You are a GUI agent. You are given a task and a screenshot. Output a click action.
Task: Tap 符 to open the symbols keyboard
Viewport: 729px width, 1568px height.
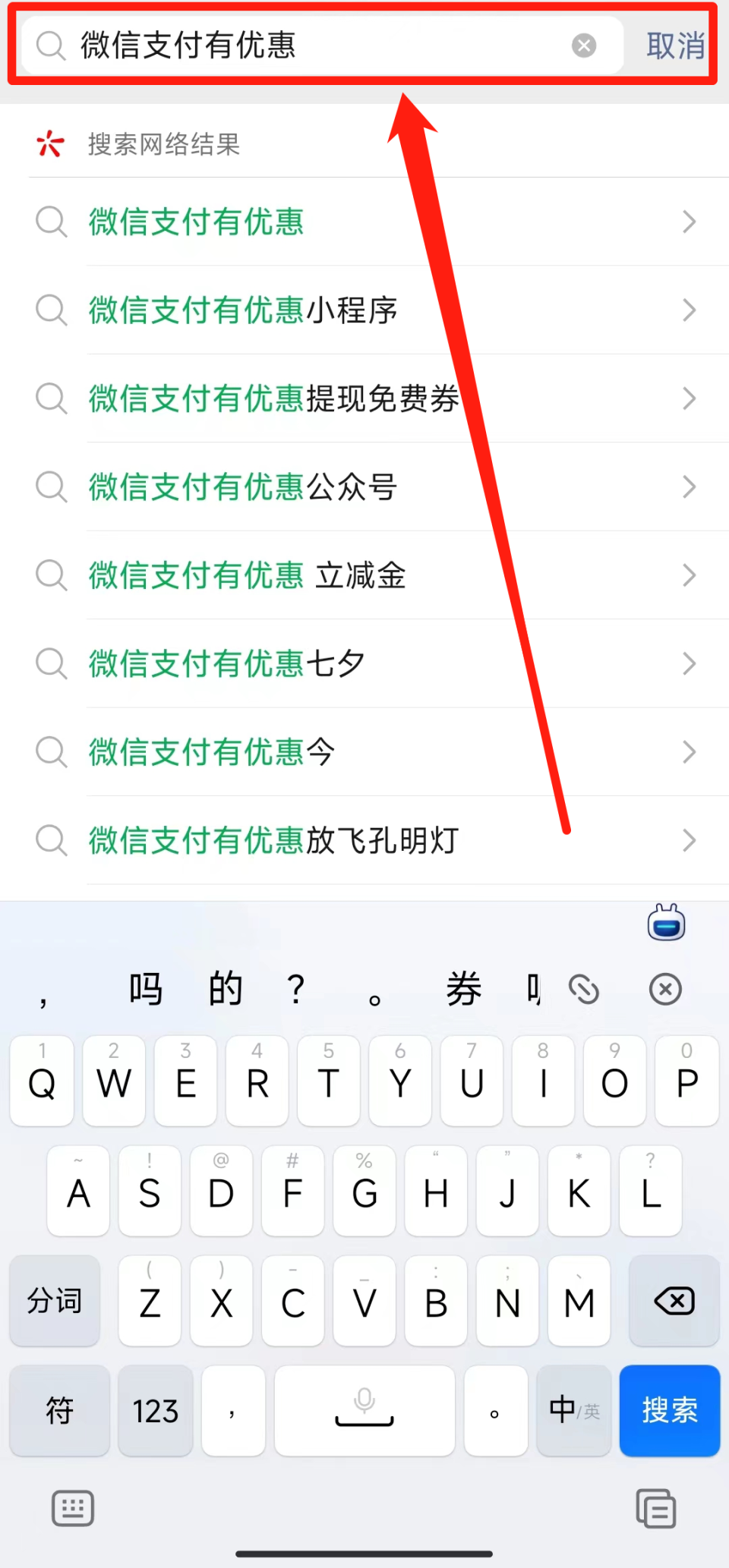59,1410
